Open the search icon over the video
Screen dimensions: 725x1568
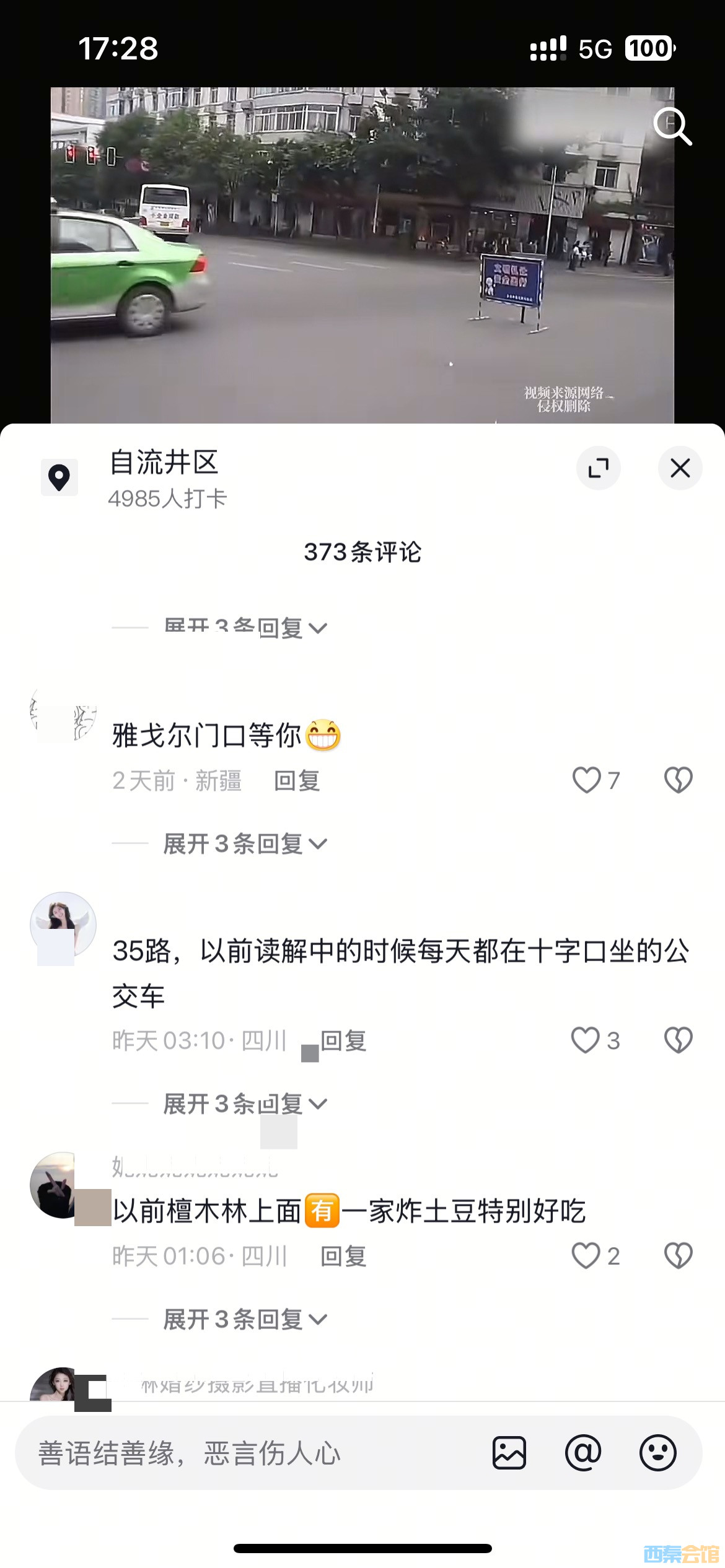672,126
